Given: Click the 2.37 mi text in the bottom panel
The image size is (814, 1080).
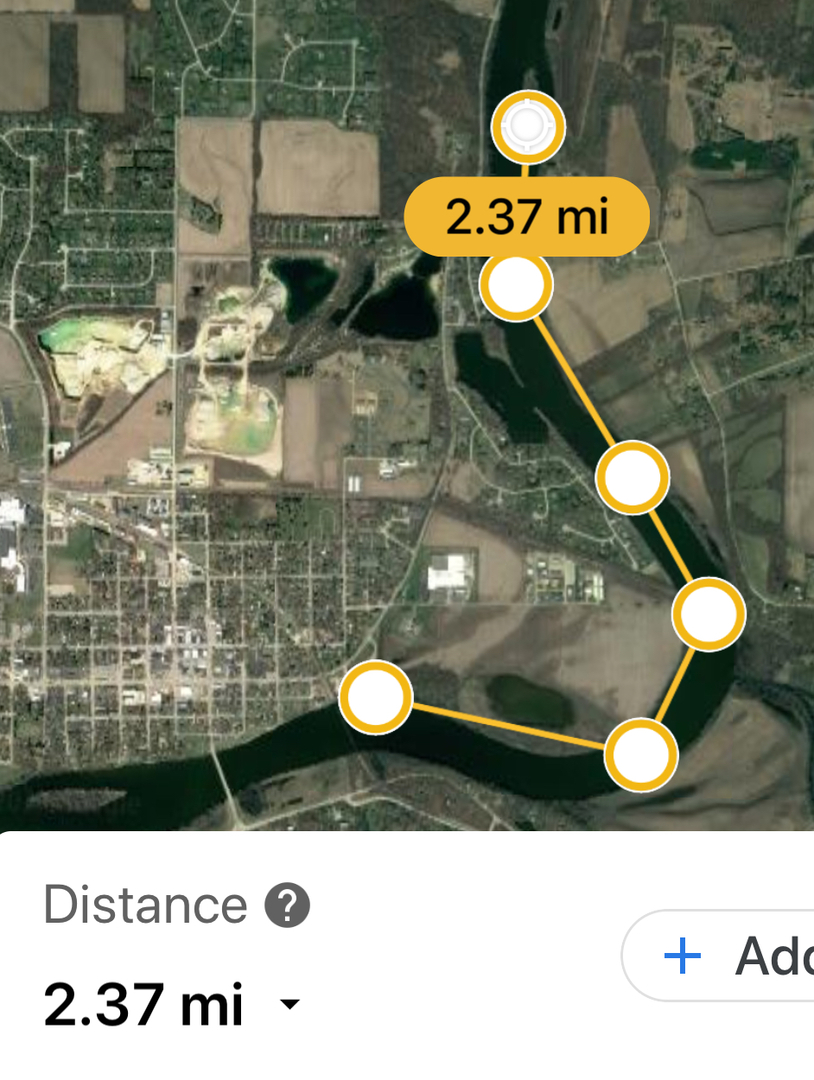Looking at the screenshot, I should coord(143,1005).
